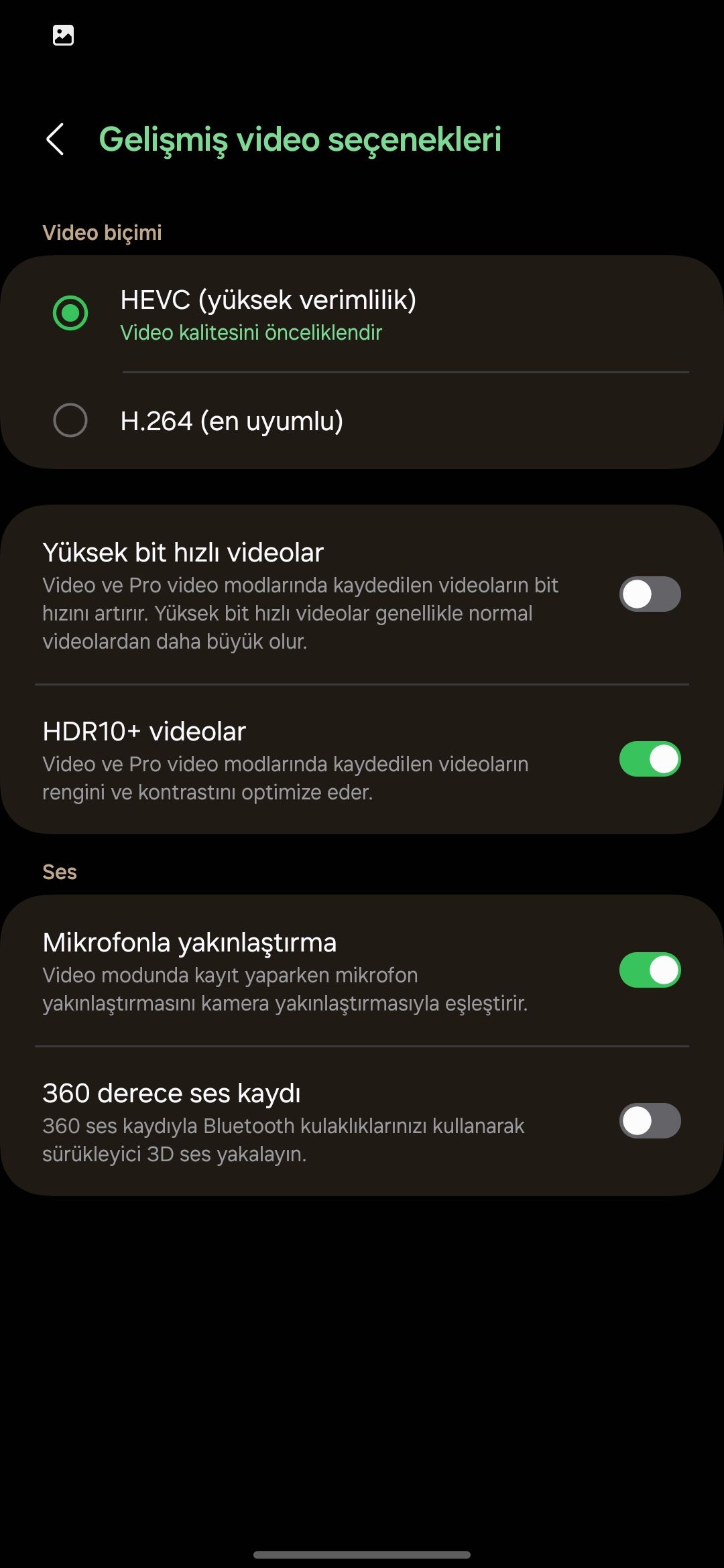Tap the back arrow to exit advanced video options
724x1568 pixels.
(x=56, y=140)
